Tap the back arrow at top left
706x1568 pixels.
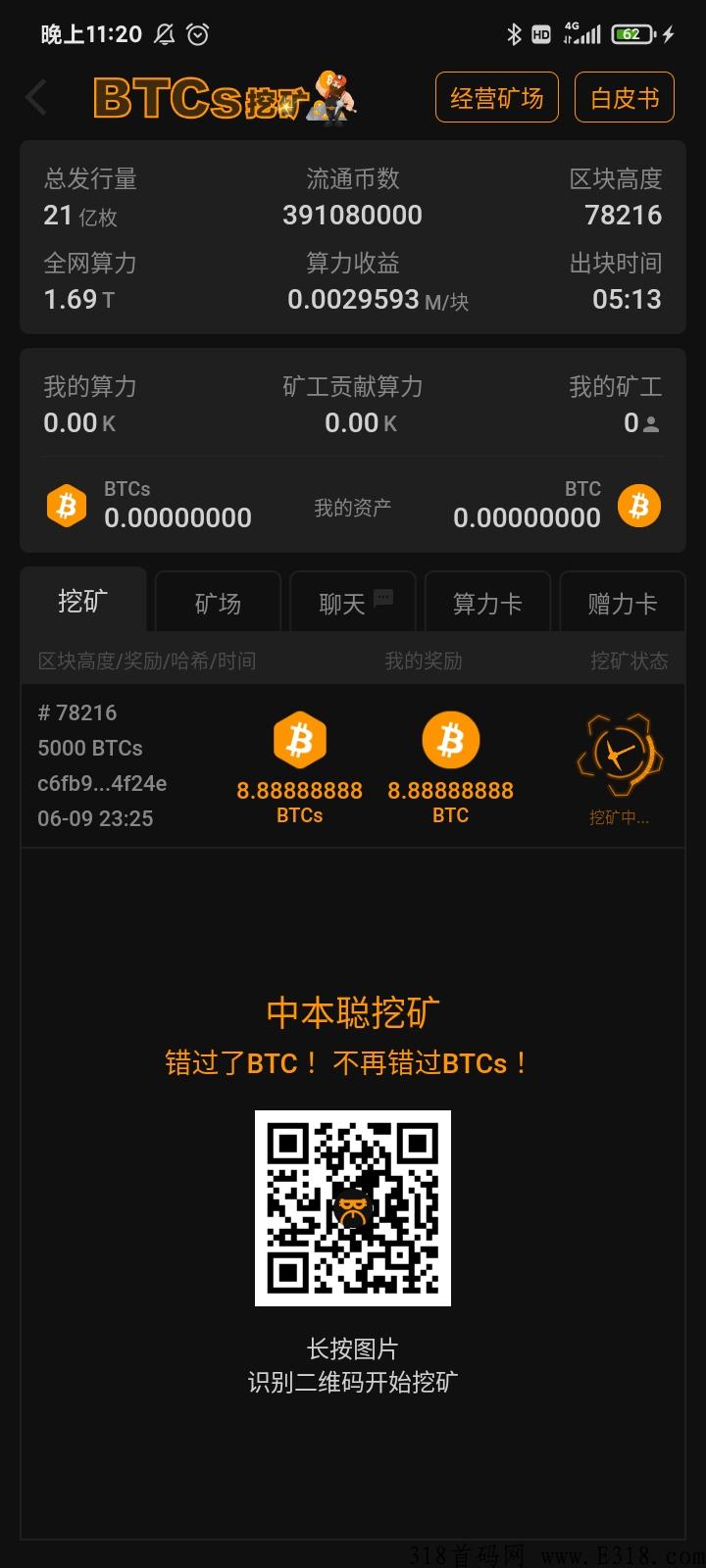click(x=35, y=97)
